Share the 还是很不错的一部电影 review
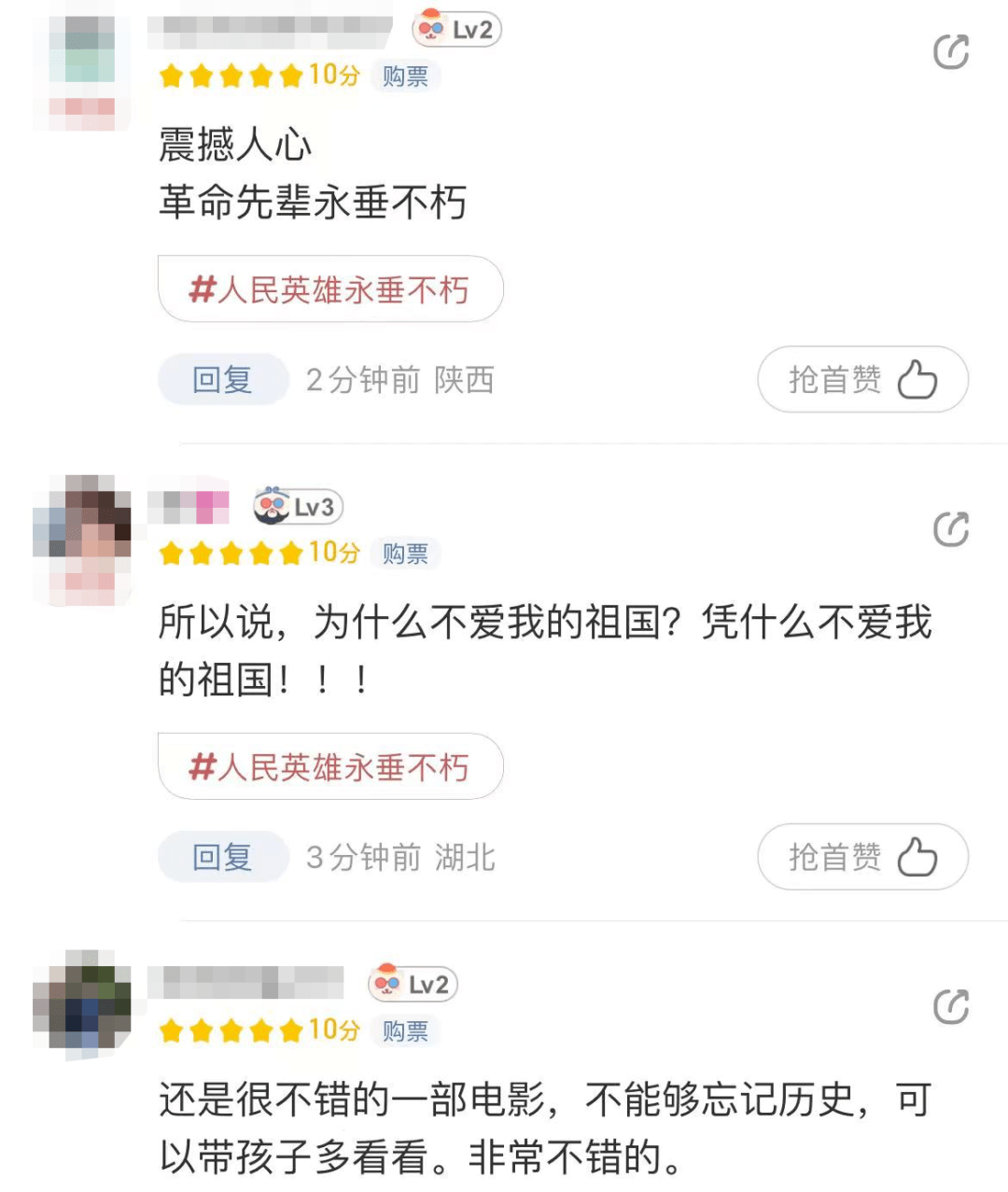This screenshot has width=1008, height=1192. pyautogui.click(x=950, y=1006)
